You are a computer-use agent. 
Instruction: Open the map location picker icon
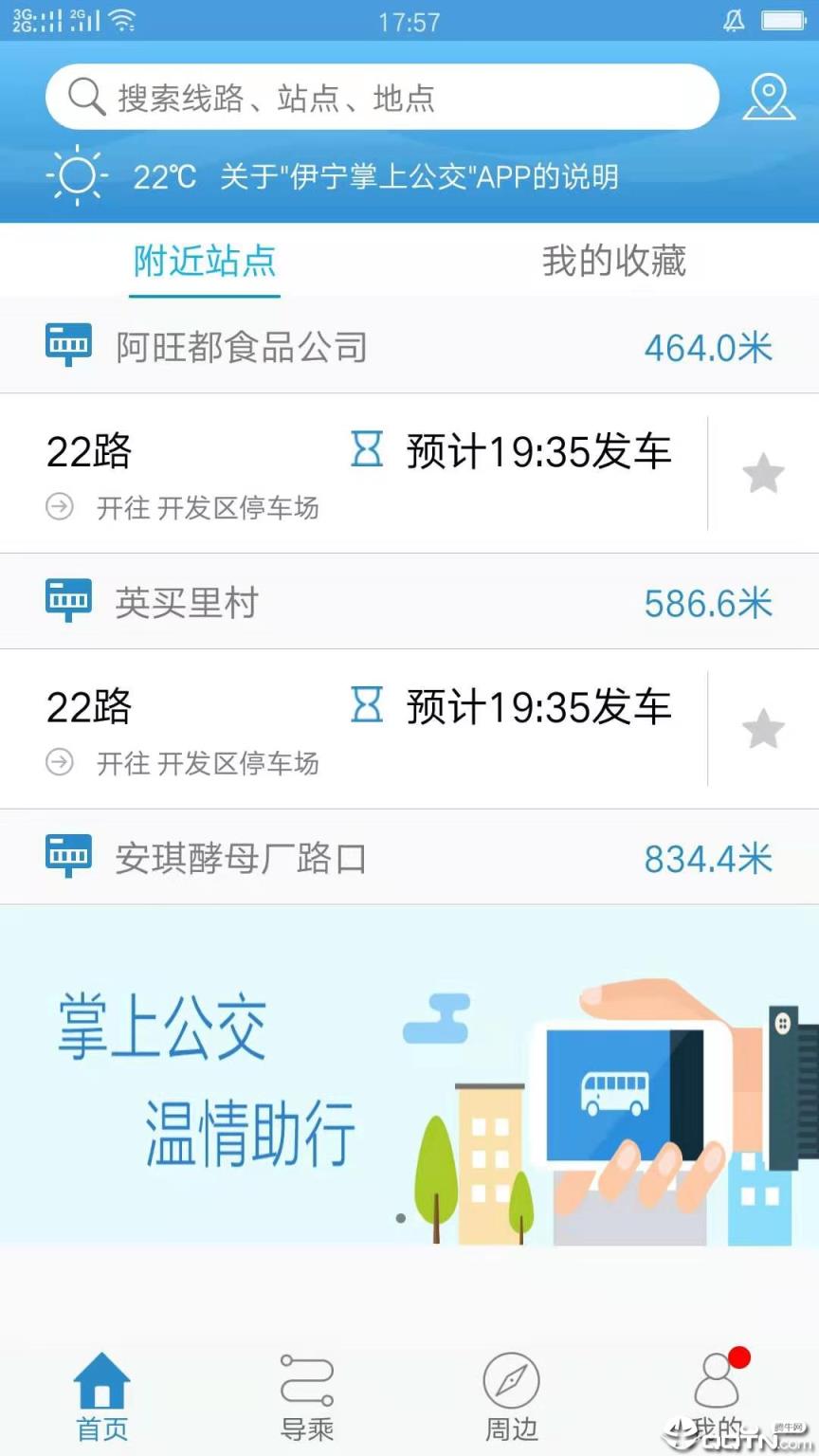coord(769,95)
